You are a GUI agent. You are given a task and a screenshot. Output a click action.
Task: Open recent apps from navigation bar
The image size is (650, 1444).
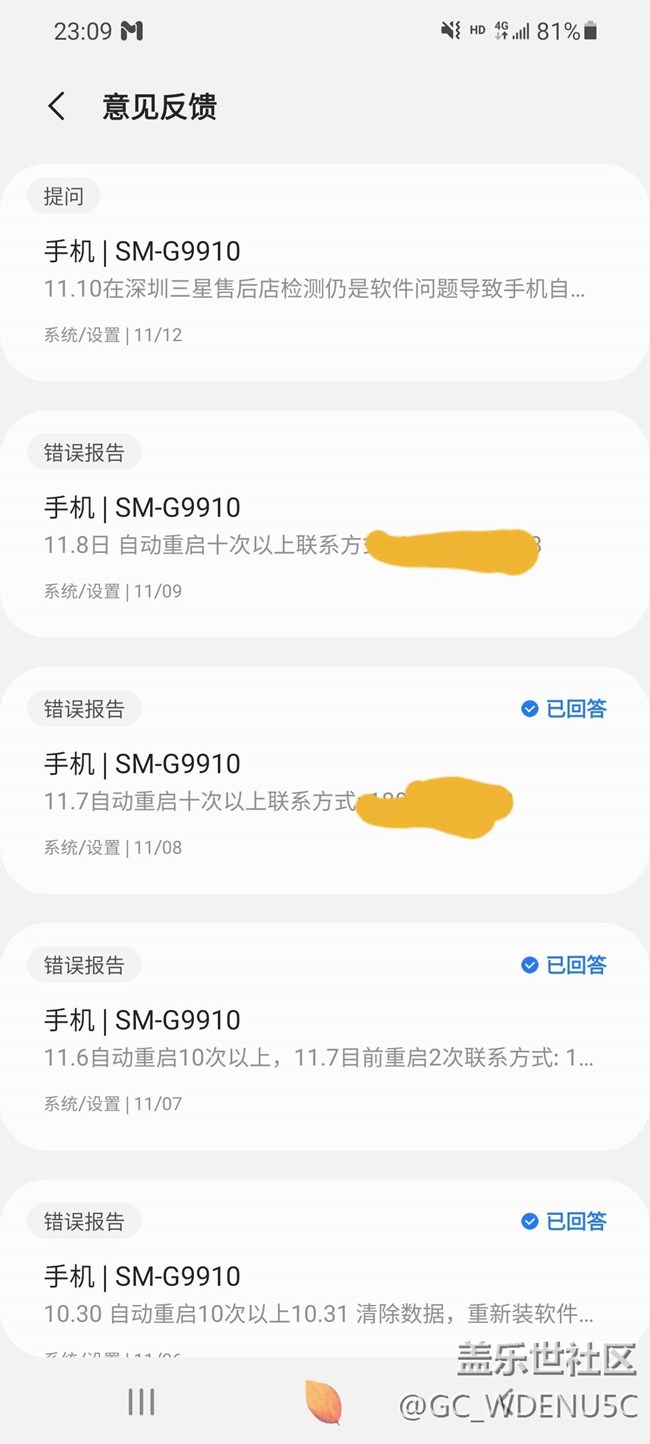[141, 1402]
